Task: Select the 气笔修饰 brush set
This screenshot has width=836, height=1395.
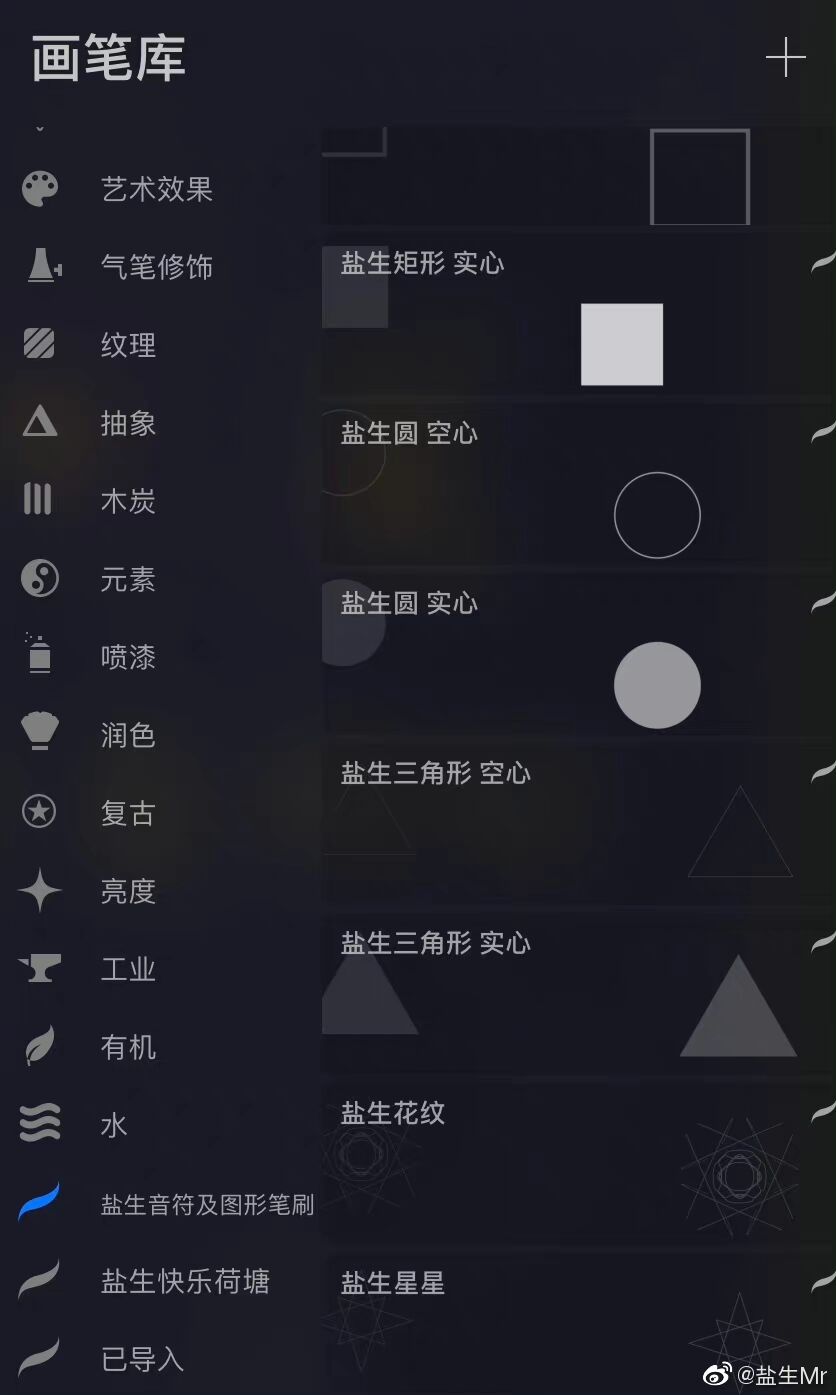Action: pos(156,267)
